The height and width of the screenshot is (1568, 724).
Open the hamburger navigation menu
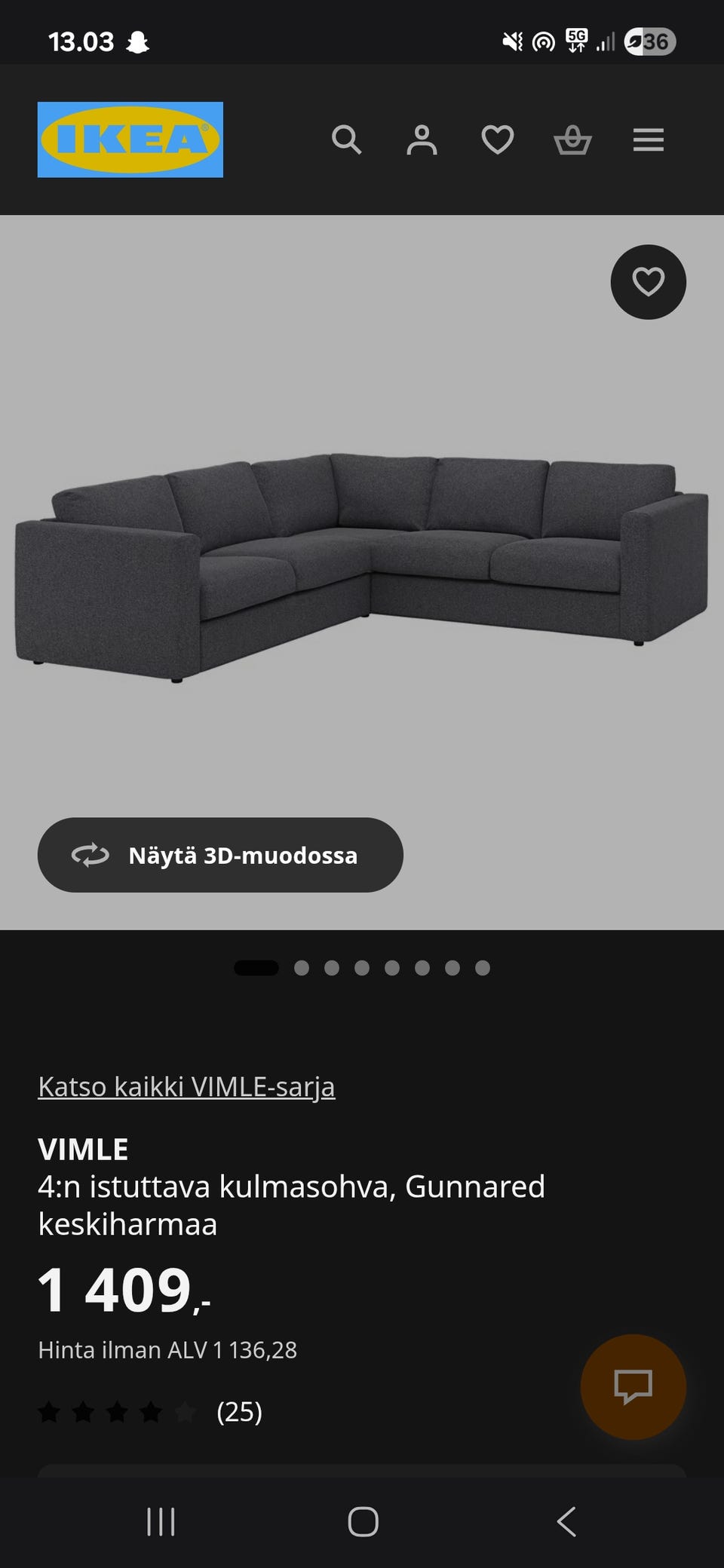(647, 140)
